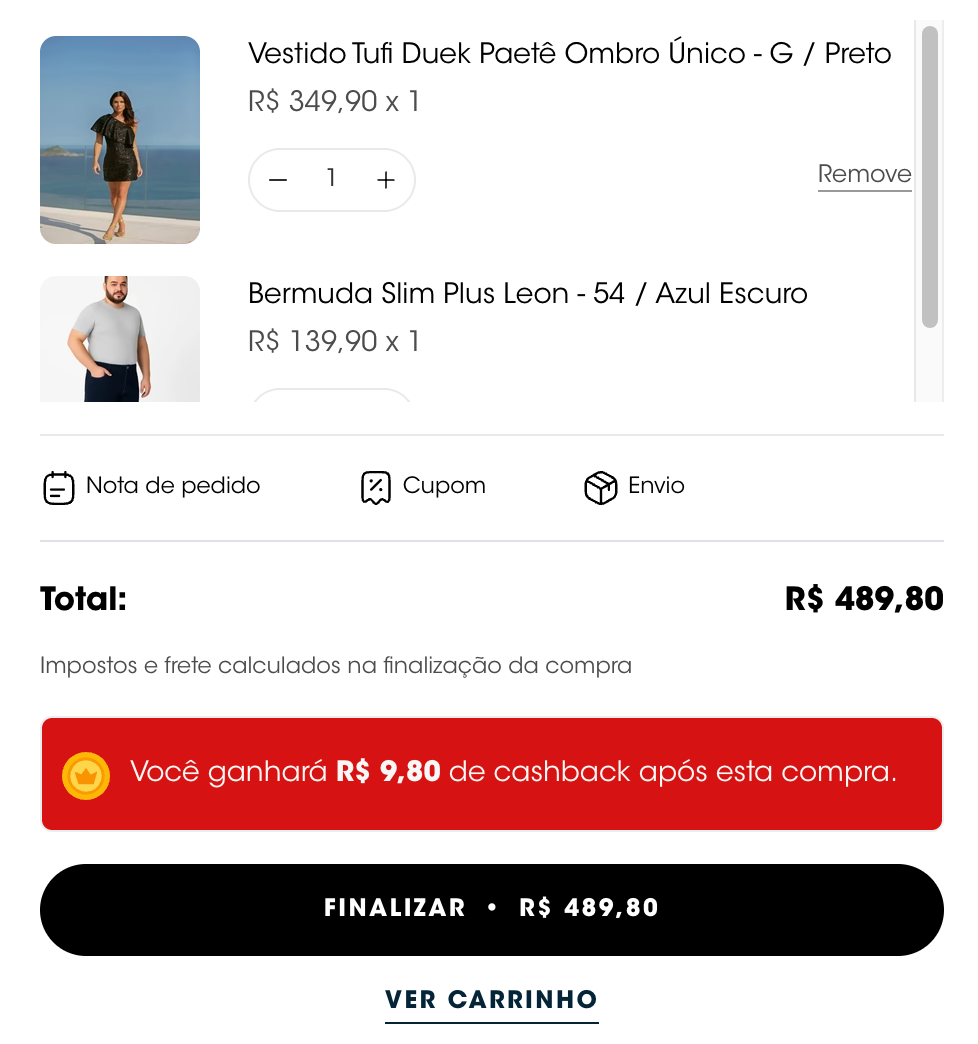Open Vestido Tufi Duek product image
The width and height of the screenshot is (978, 1044).
[x=120, y=140]
